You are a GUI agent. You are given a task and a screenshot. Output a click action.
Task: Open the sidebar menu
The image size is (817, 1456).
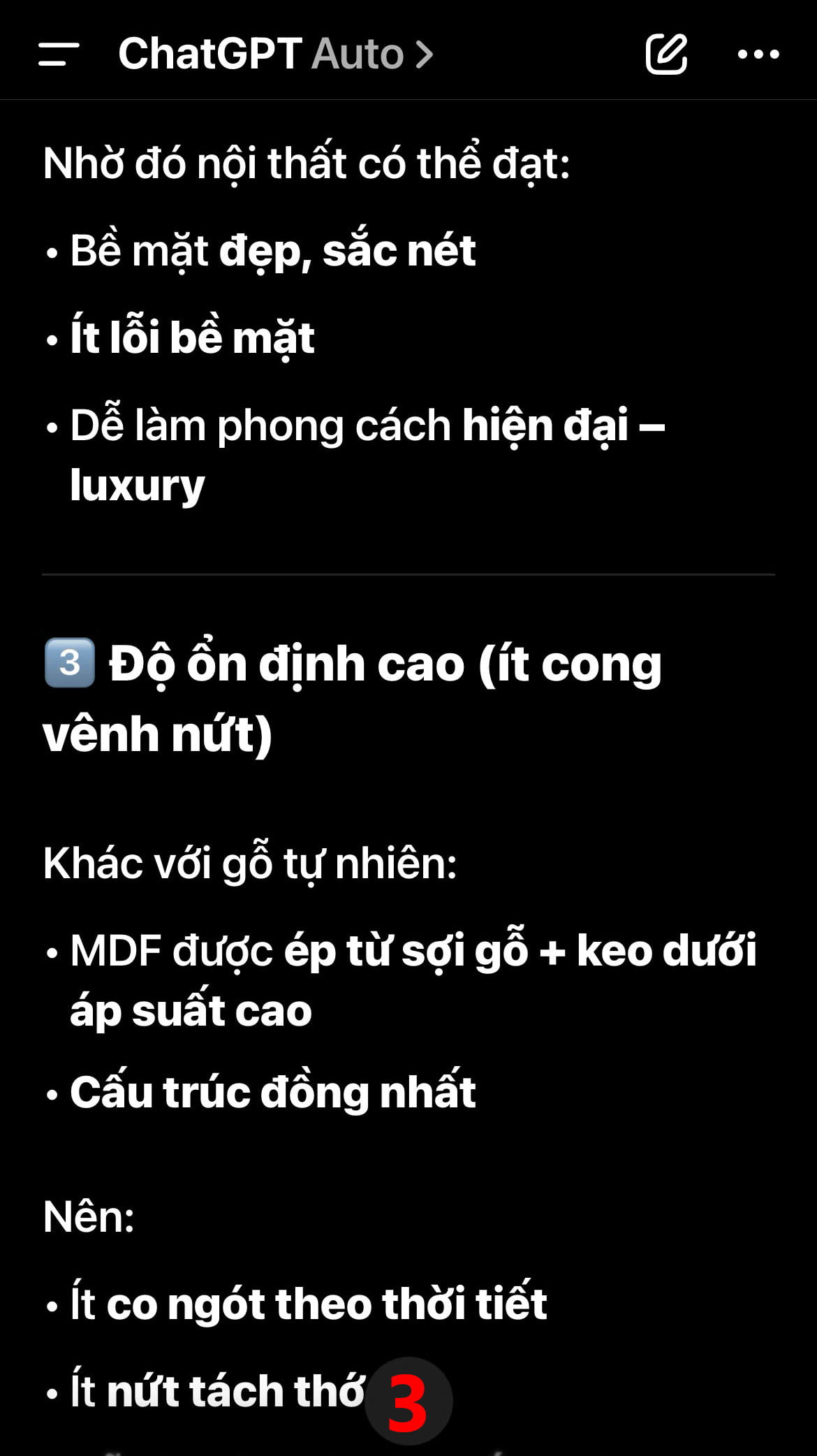click(x=59, y=54)
